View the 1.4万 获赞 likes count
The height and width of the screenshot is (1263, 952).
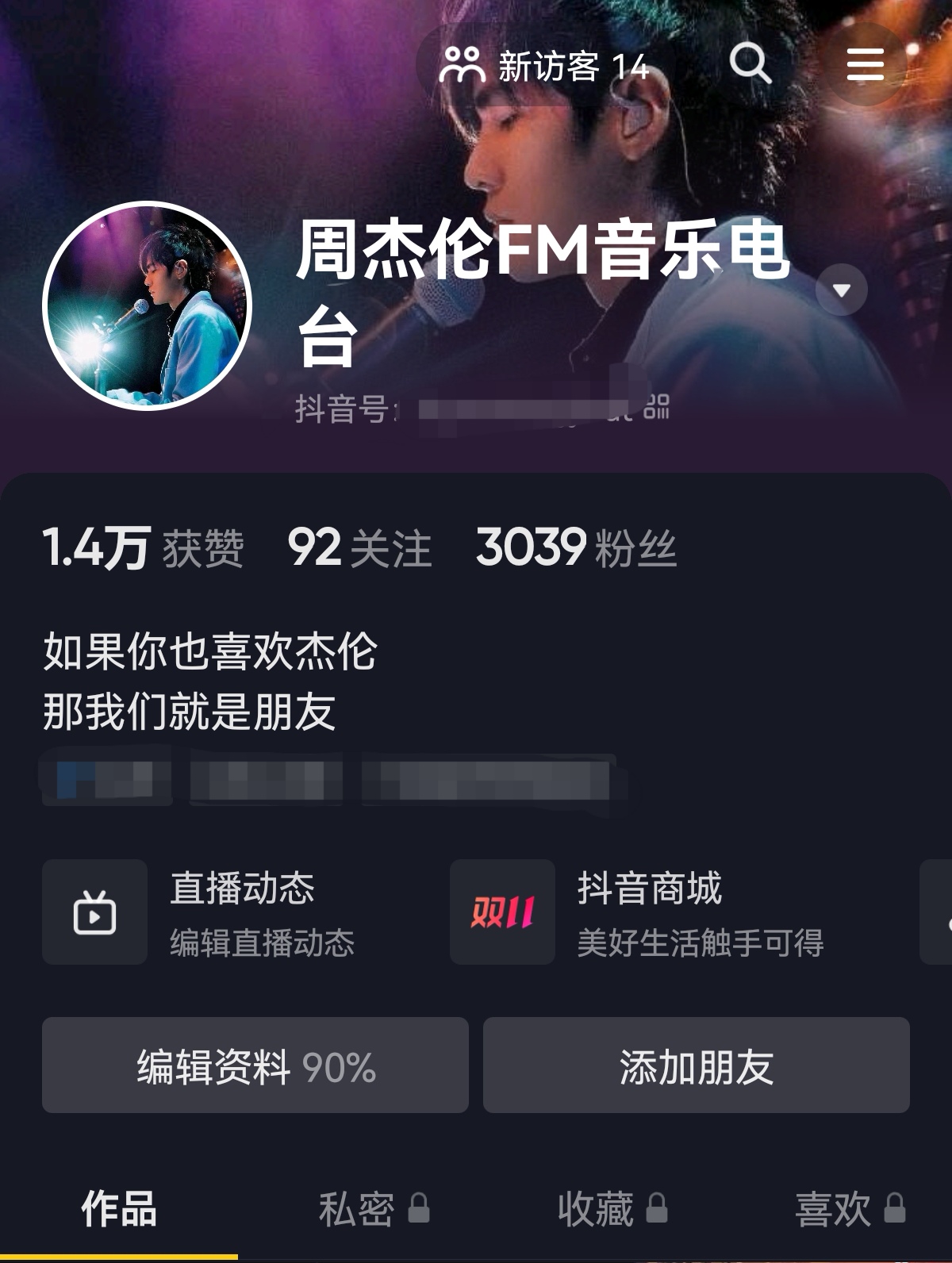[143, 547]
